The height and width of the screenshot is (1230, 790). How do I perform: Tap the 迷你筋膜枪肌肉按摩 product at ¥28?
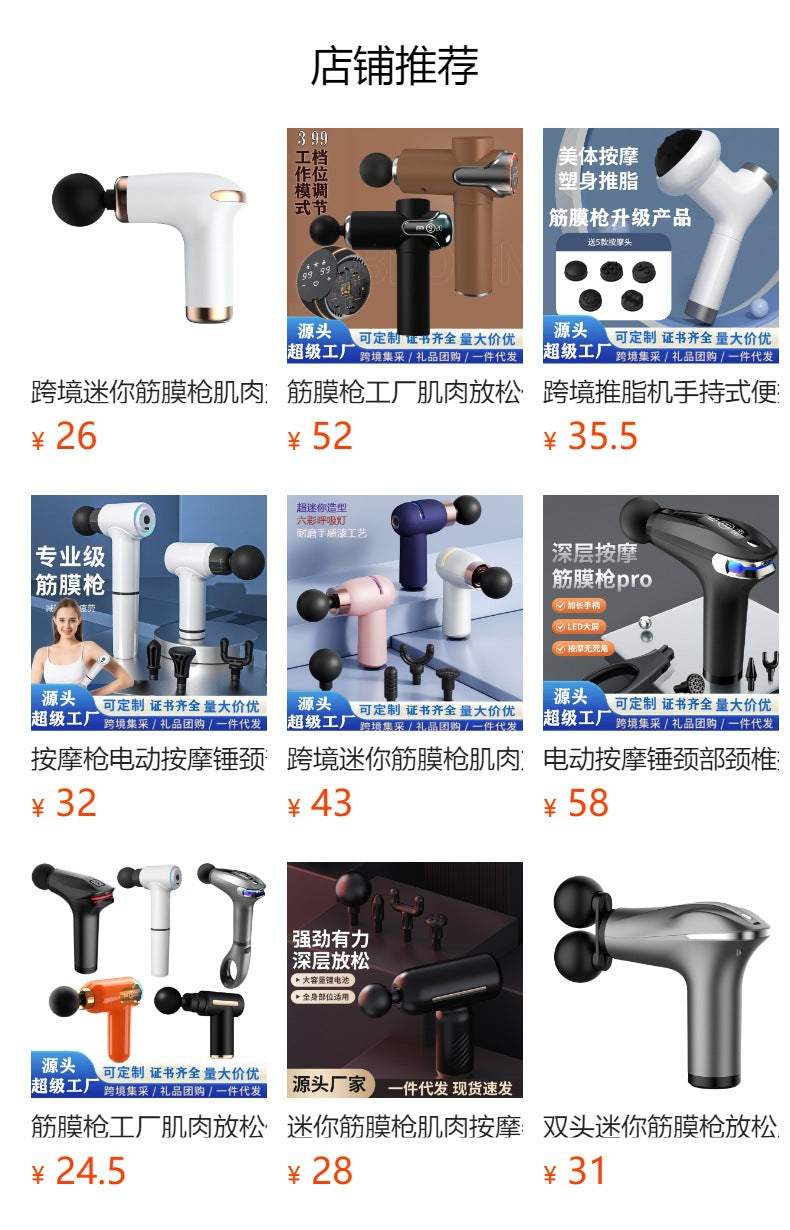click(x=404, y=980)
